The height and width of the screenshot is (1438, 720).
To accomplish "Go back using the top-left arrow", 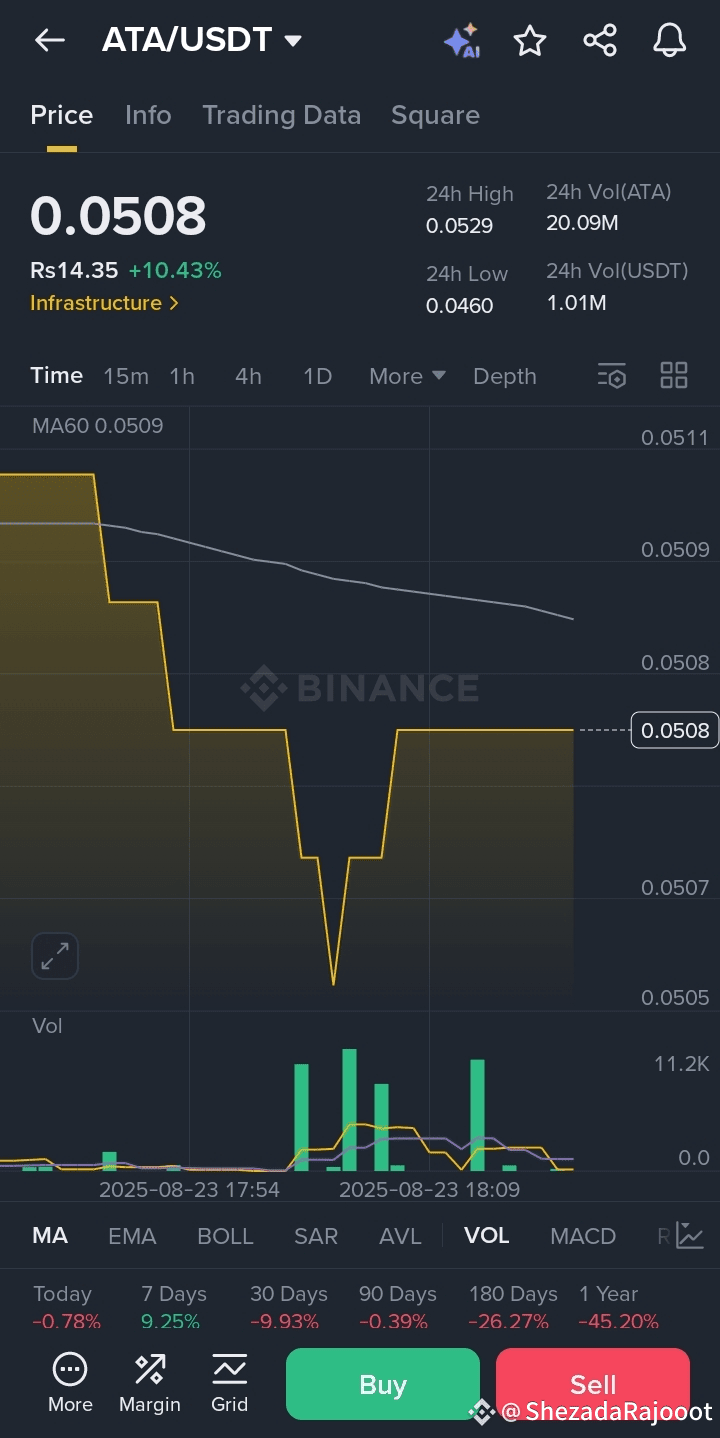I will (x=49, y=40).
